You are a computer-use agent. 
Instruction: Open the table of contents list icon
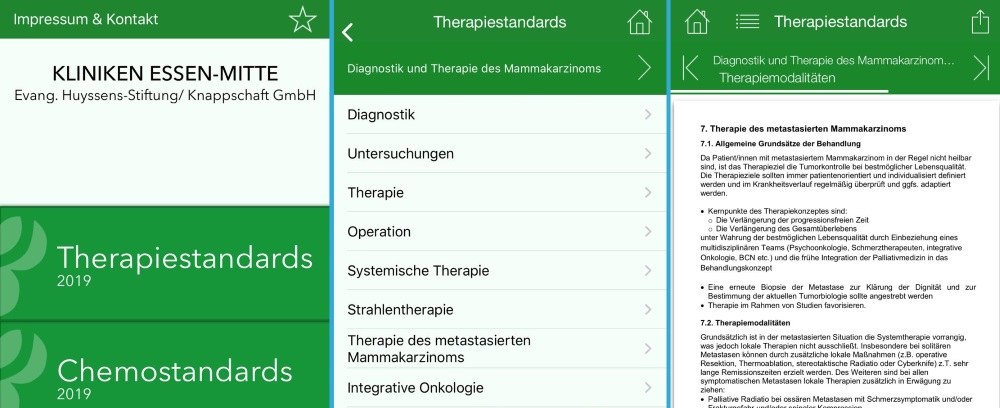[x=747, y=21]
